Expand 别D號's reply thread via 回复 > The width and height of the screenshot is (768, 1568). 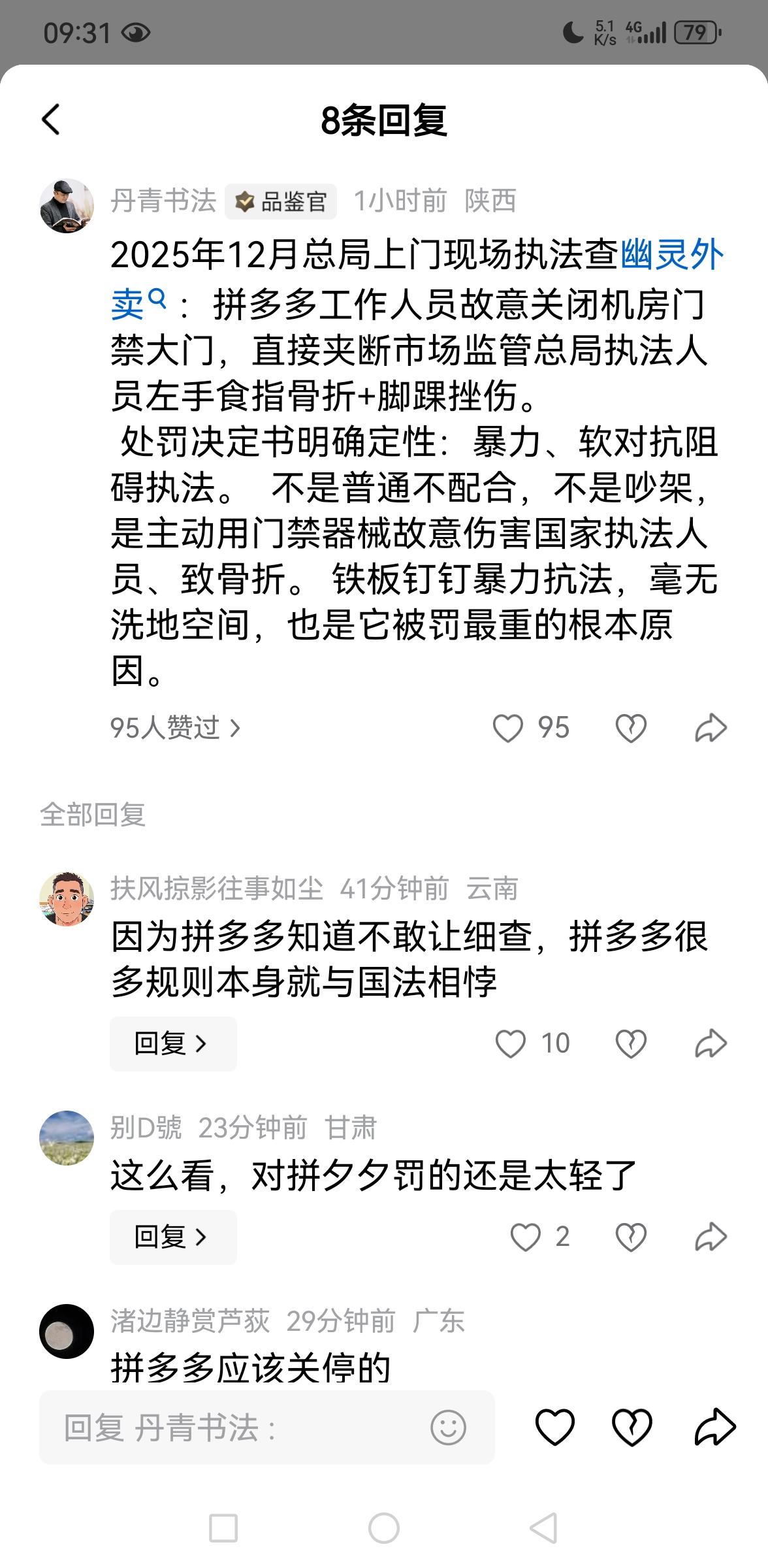point(172,1237)
